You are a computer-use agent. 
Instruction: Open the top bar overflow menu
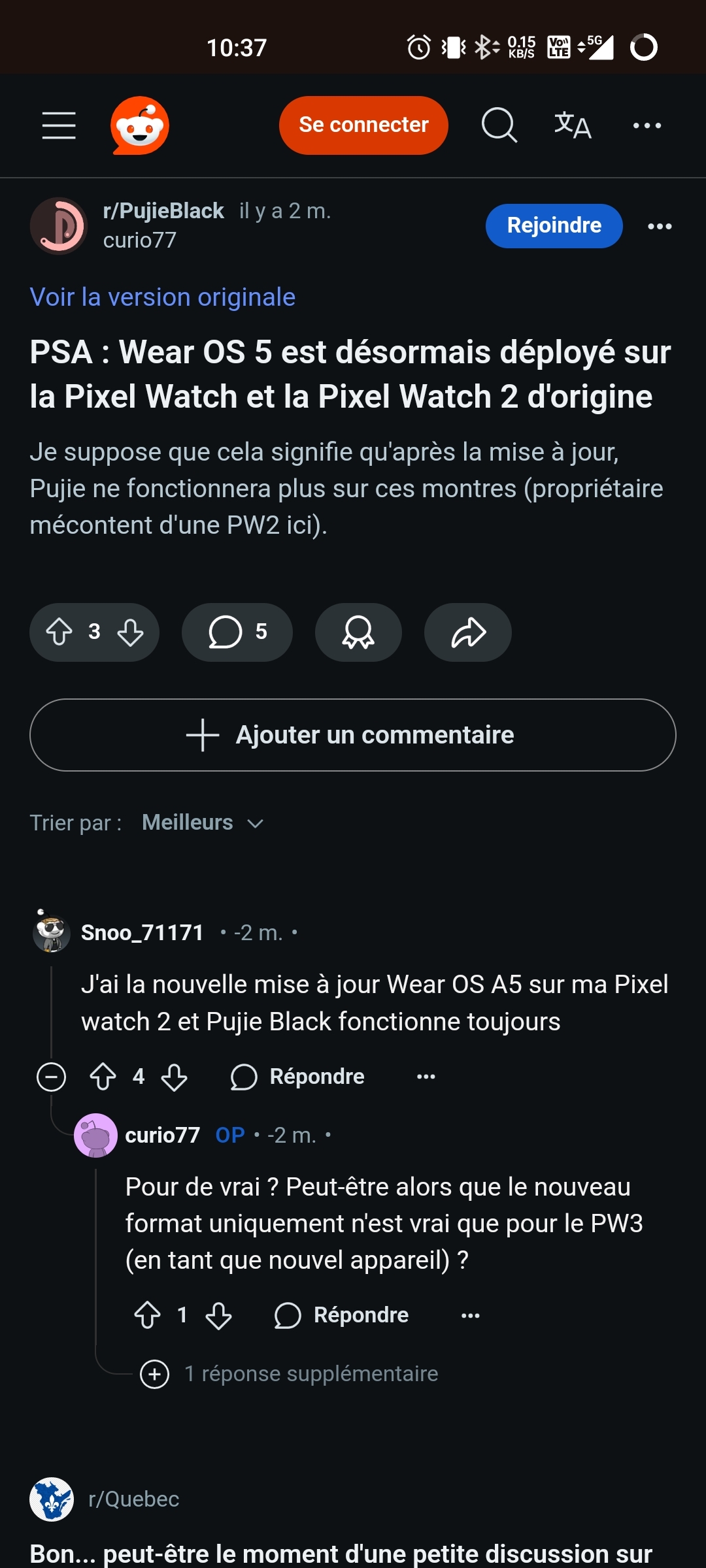[x=647, y=125]
